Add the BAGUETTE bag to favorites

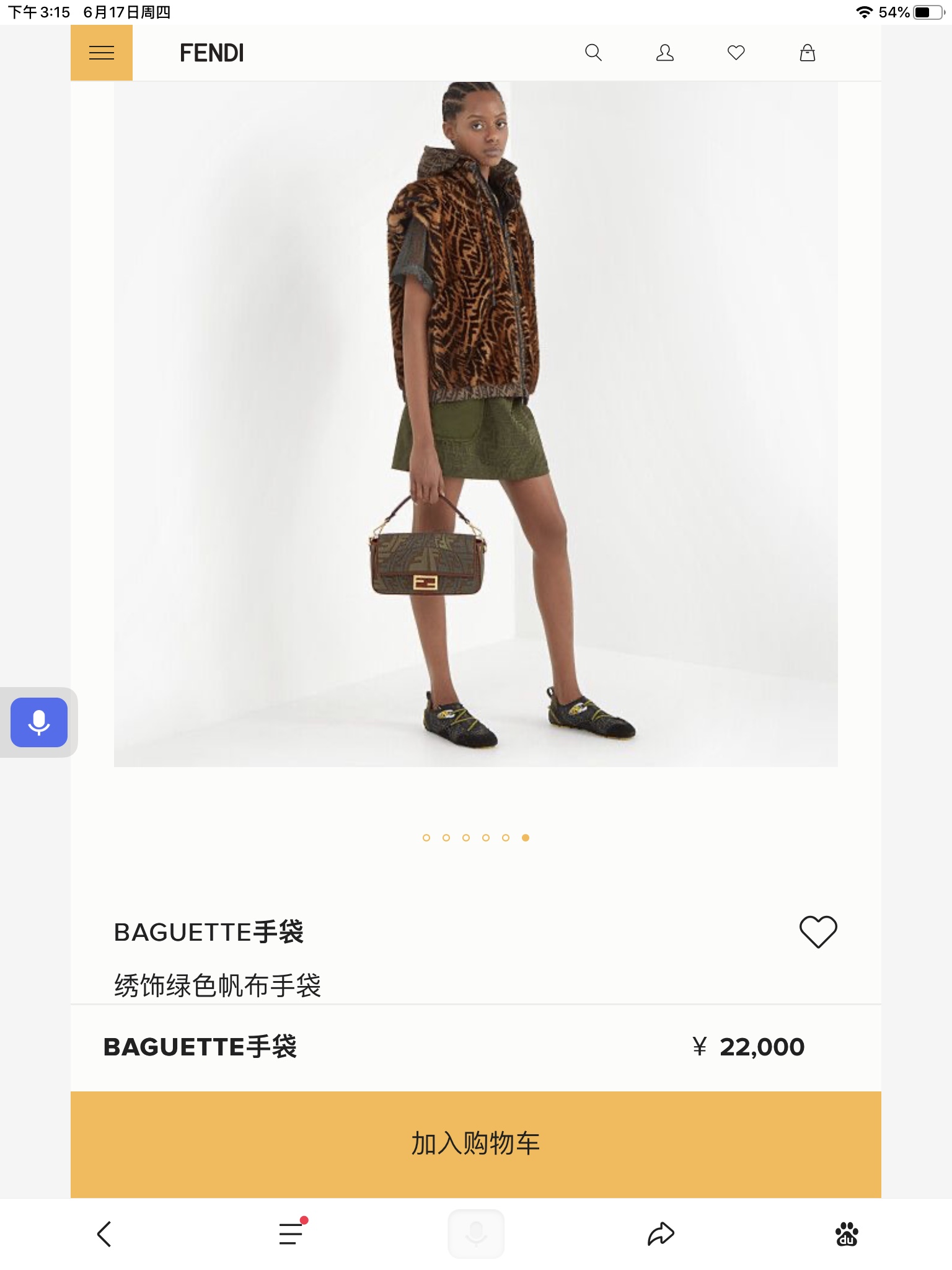818,931
